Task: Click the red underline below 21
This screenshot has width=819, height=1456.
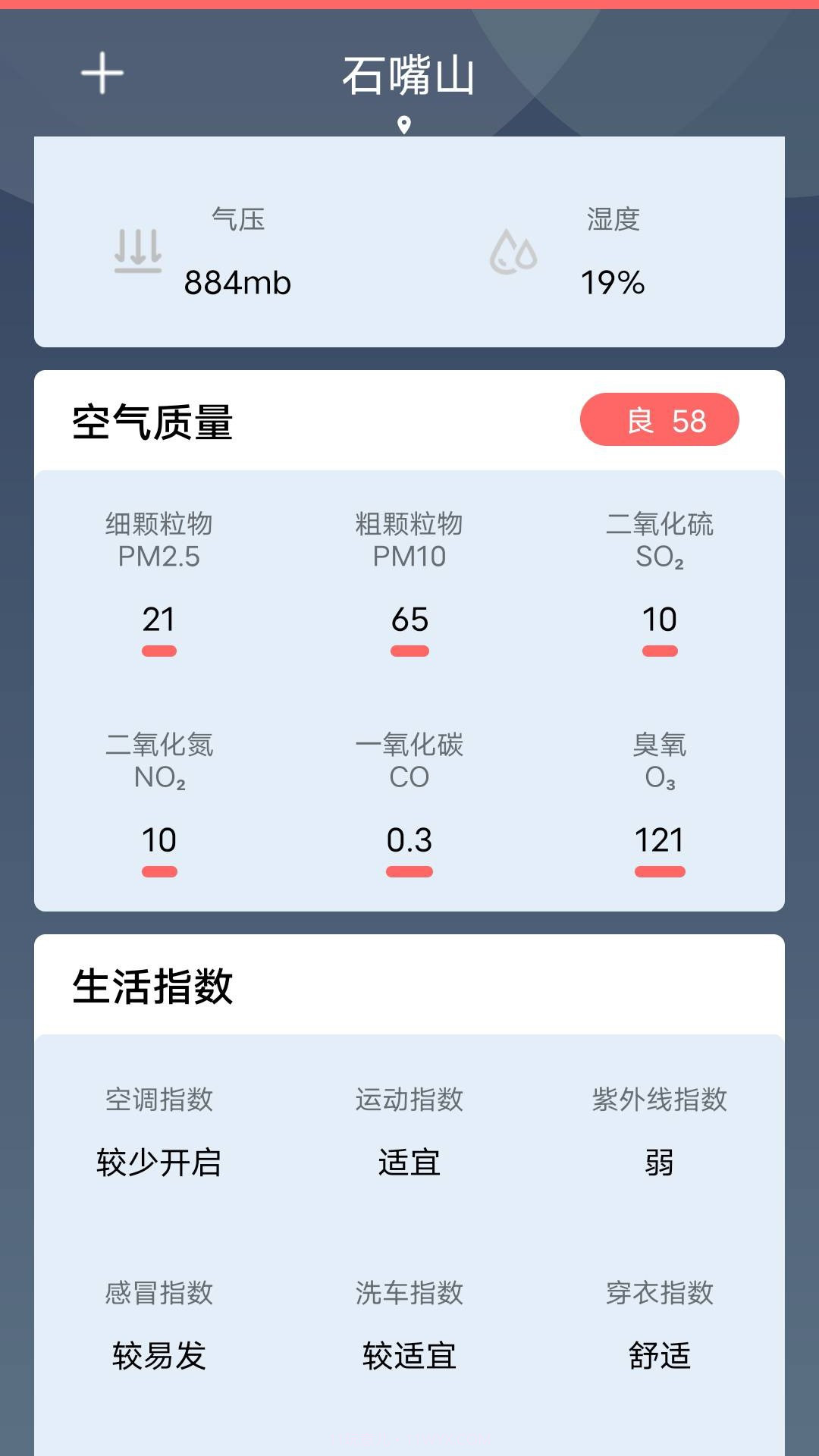Action: [159, 650]
